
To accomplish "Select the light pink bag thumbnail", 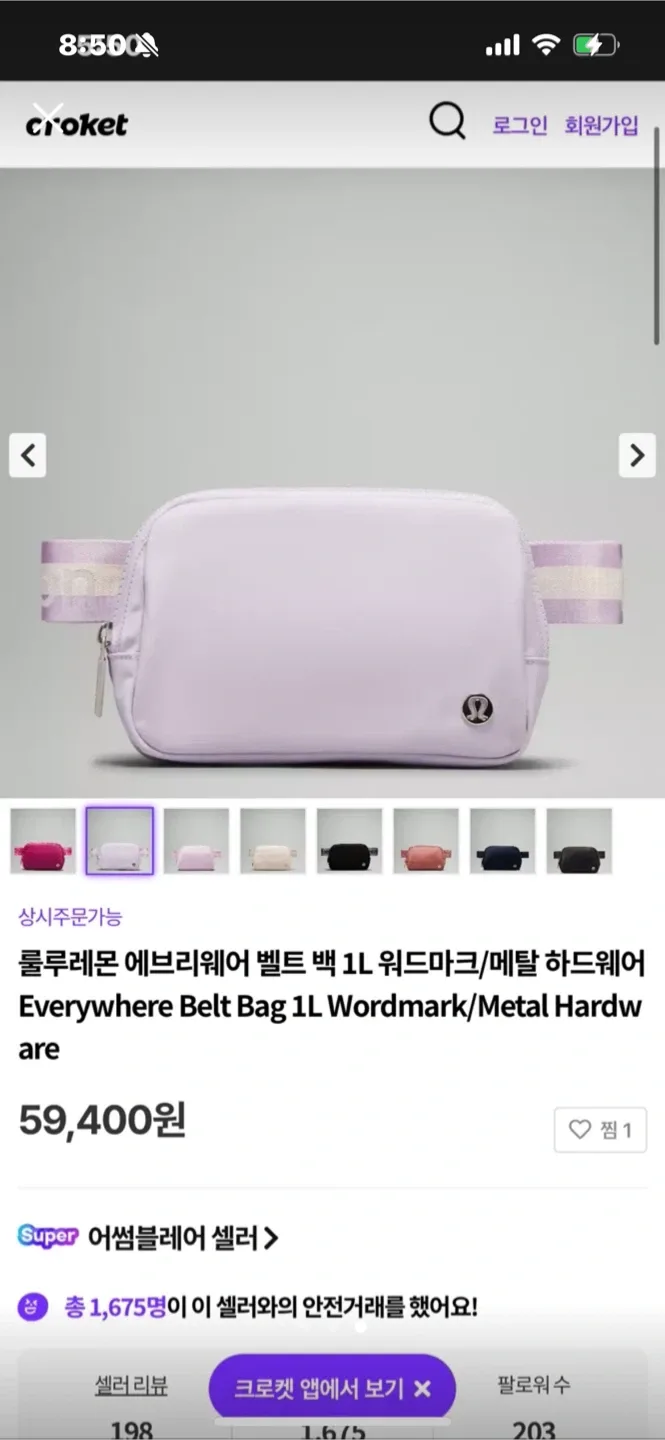I will tap(196, 841).
